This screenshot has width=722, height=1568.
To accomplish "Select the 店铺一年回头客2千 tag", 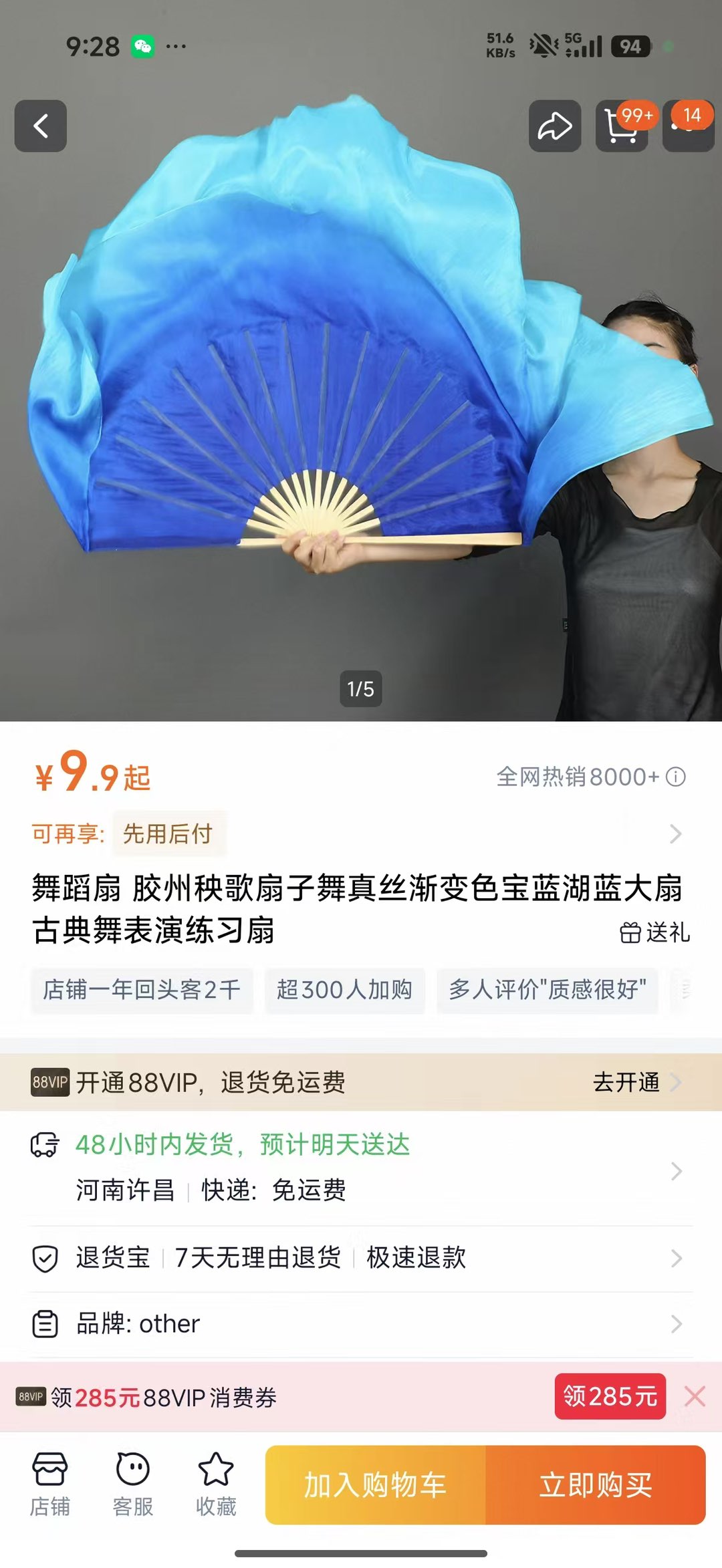I will tap(142, 990).
